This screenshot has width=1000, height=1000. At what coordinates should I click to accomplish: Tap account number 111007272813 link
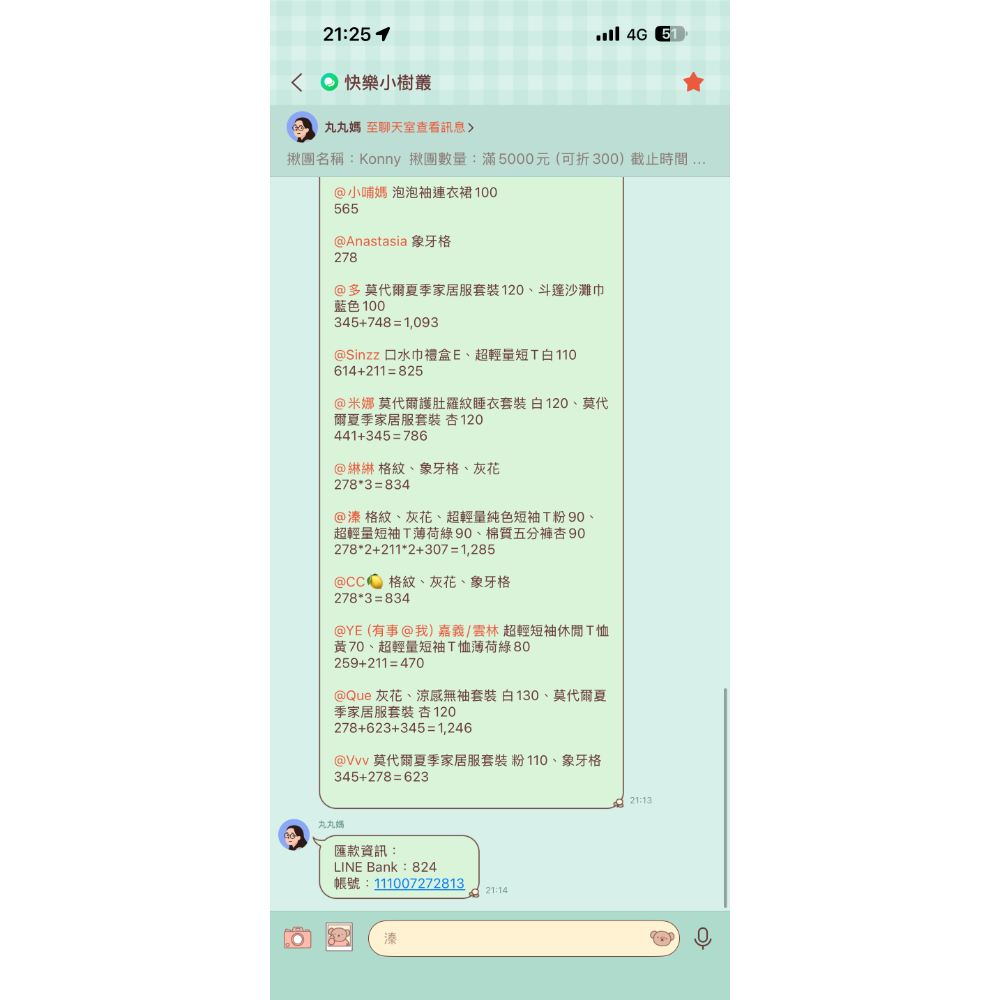coord(419,883)
